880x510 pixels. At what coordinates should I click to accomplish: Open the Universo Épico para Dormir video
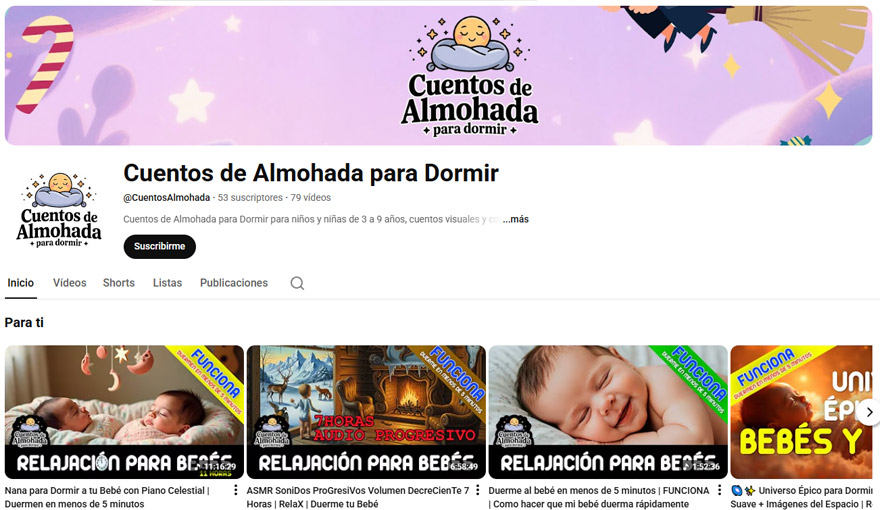point(805,412)
